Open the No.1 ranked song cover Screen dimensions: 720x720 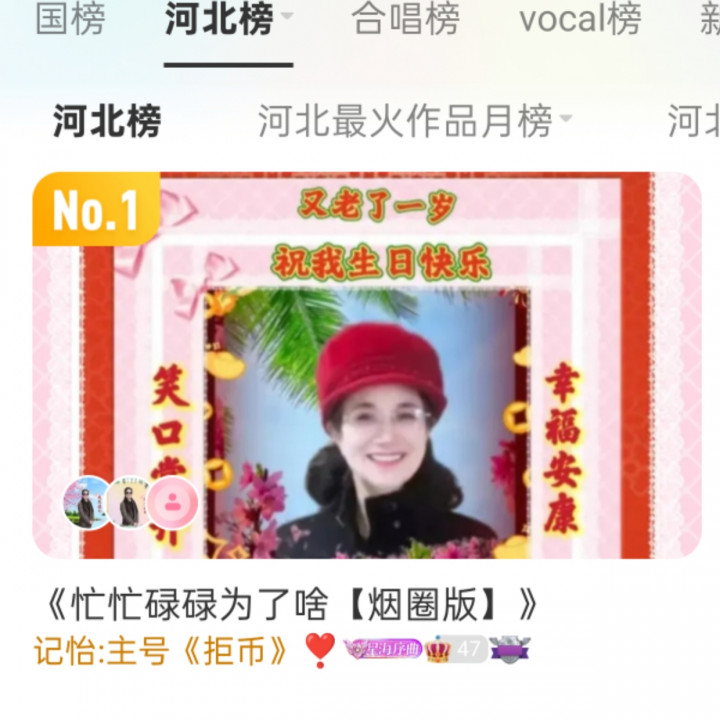(367, 365)
